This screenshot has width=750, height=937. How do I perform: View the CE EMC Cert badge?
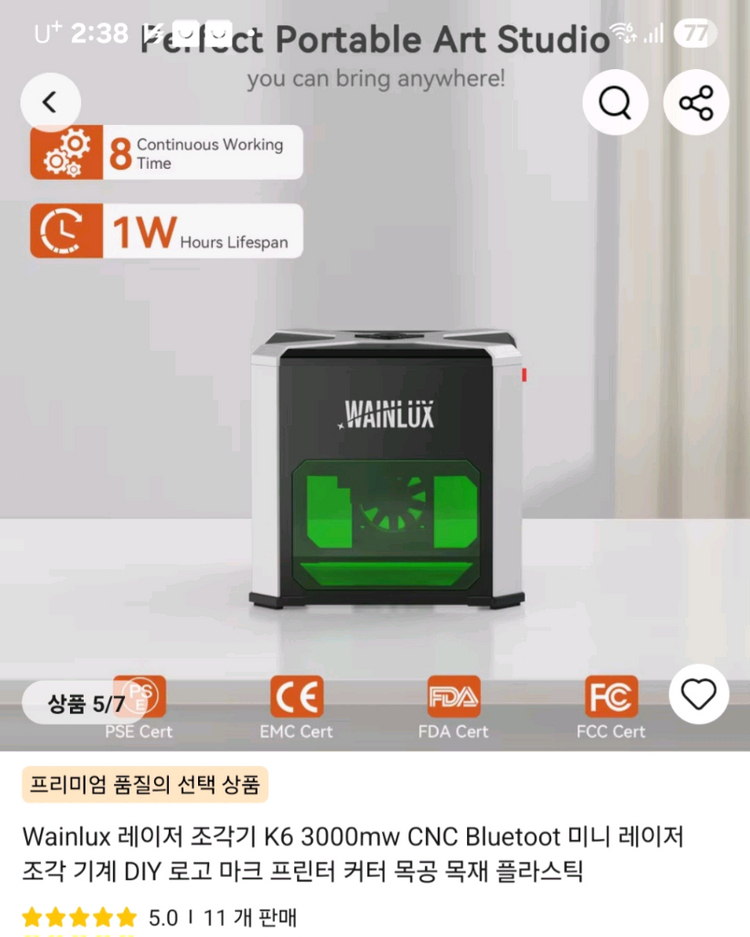[x=296, y=697]
